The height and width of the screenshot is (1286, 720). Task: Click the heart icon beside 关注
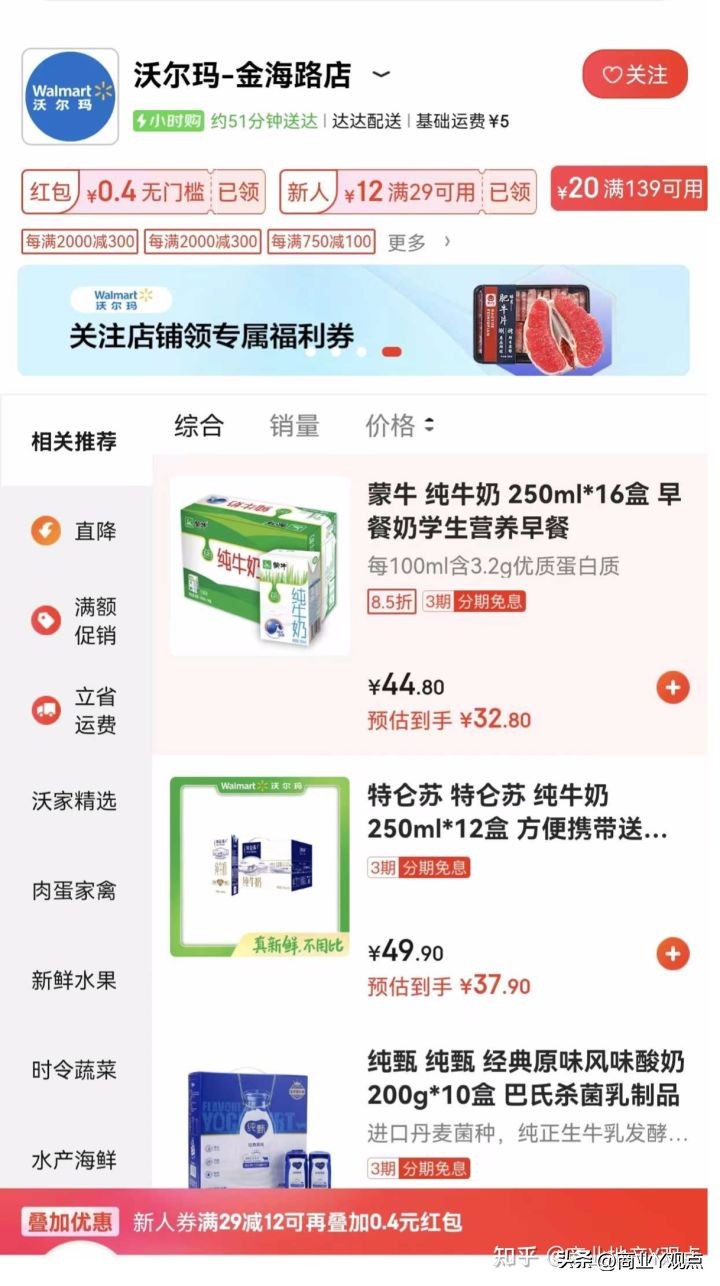point(612,74)
